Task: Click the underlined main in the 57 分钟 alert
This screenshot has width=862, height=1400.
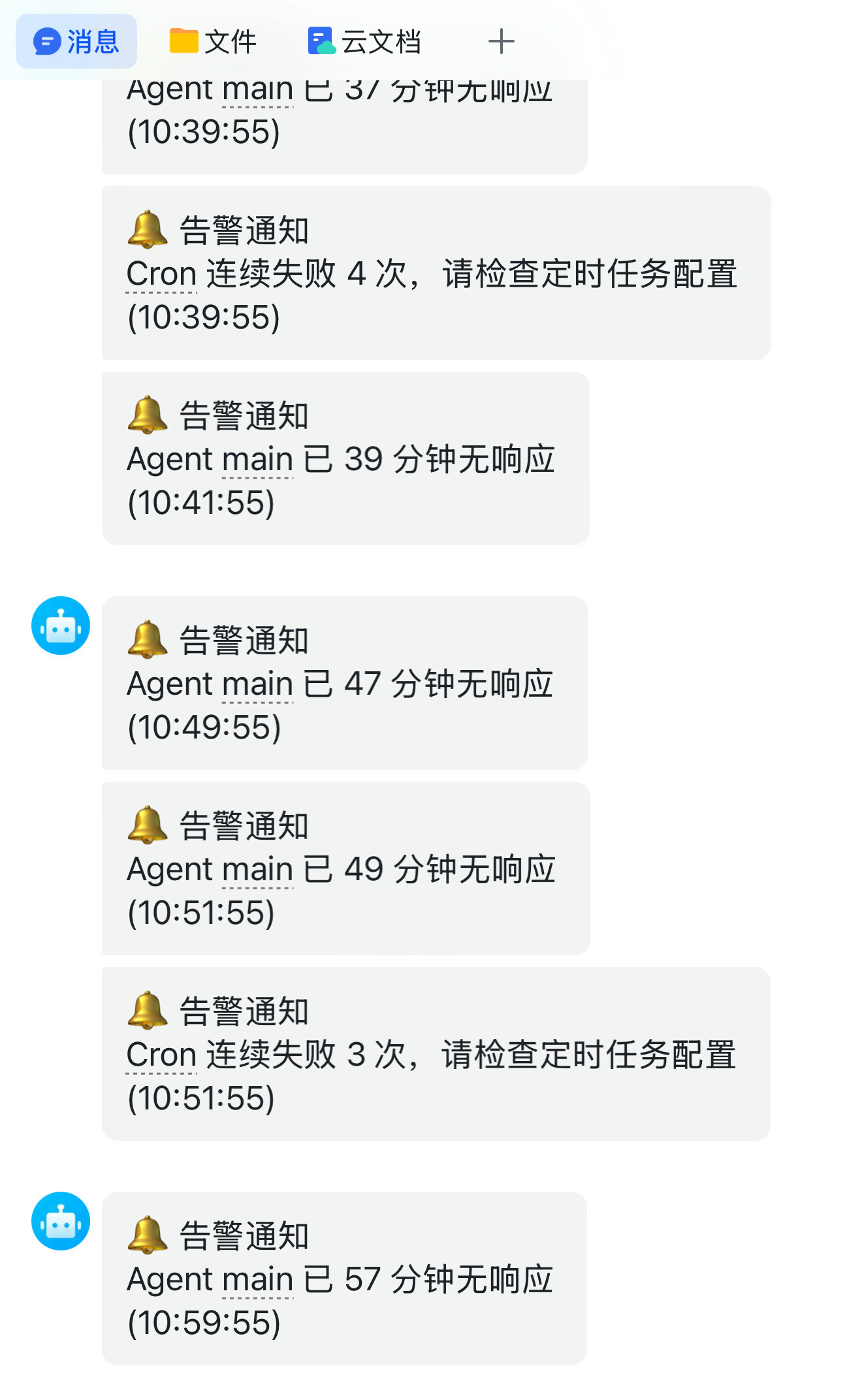Action: point(257,1279)
